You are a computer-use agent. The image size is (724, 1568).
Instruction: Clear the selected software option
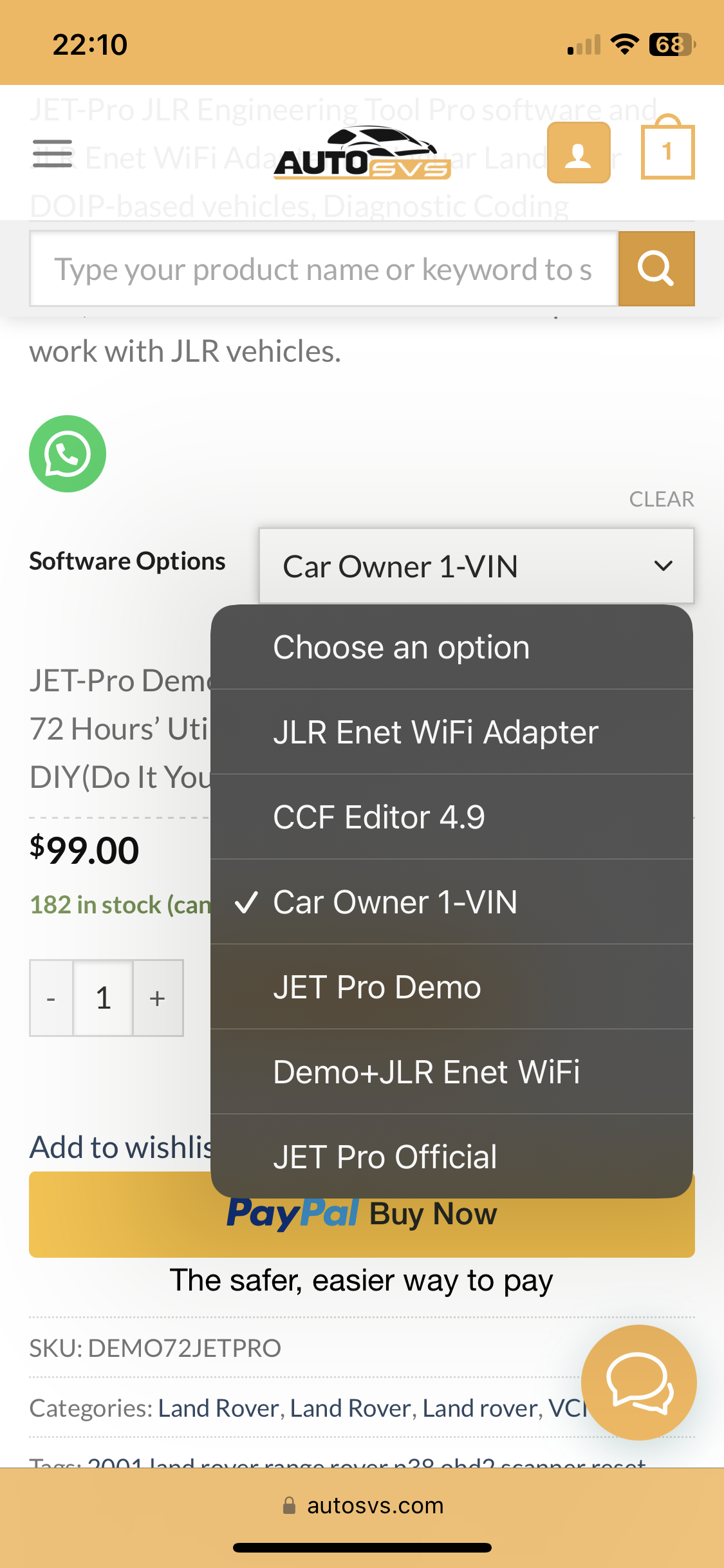pos(662,499)
